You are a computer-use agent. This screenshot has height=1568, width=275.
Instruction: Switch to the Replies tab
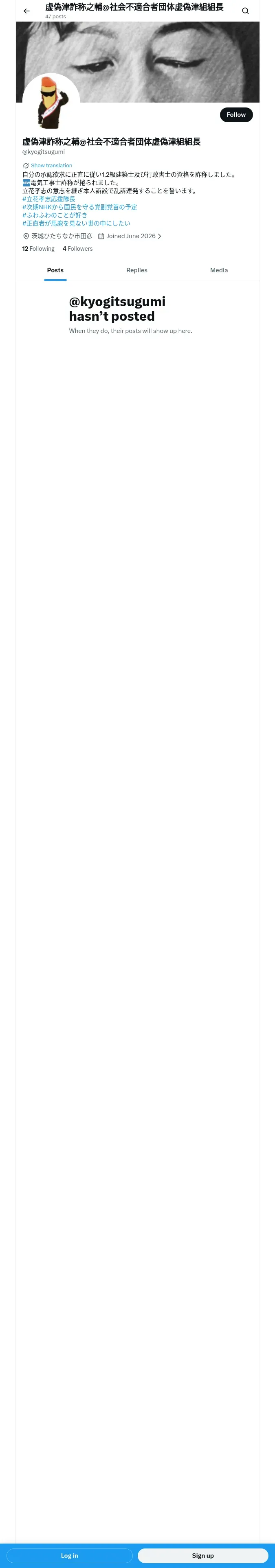tap(136, 270)
